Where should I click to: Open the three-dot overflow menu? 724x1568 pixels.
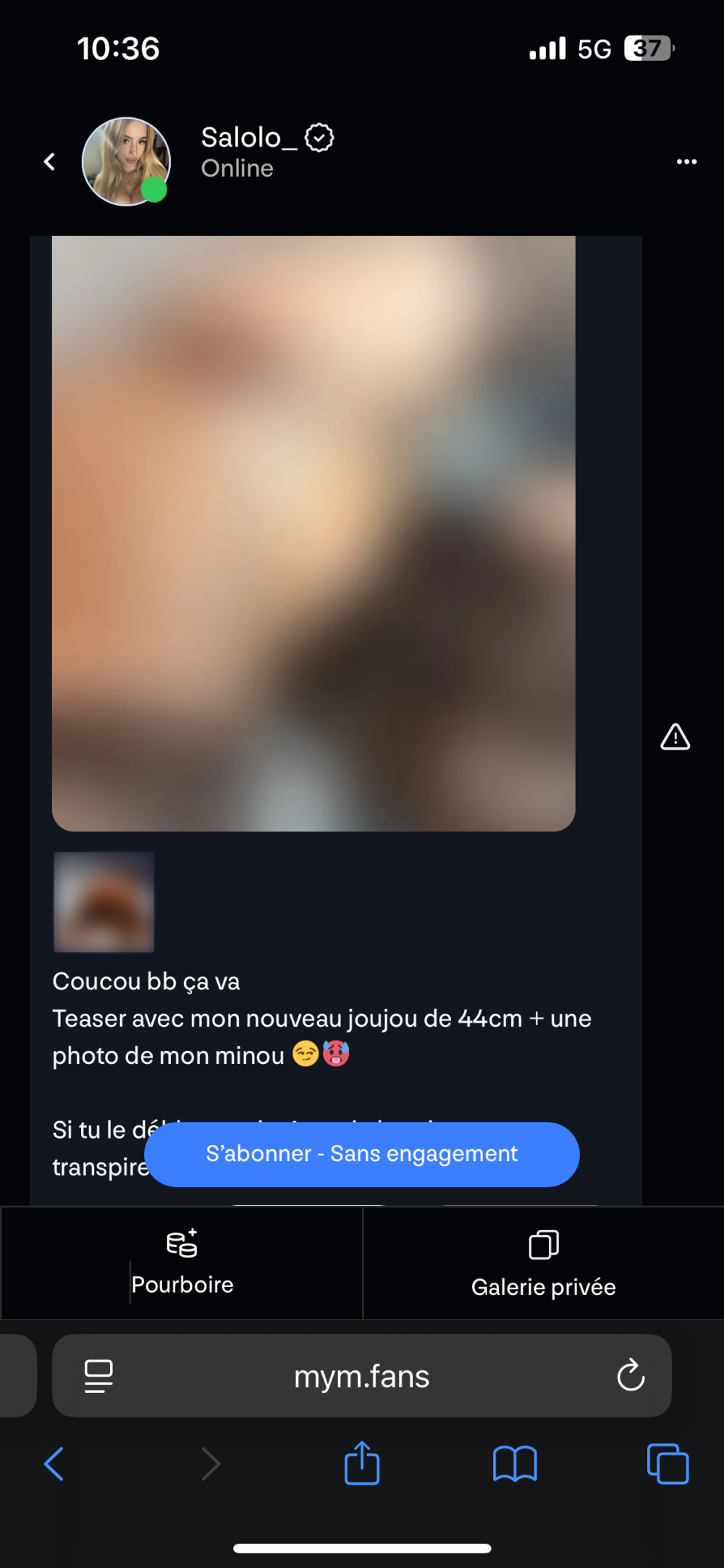click(686, 162)
